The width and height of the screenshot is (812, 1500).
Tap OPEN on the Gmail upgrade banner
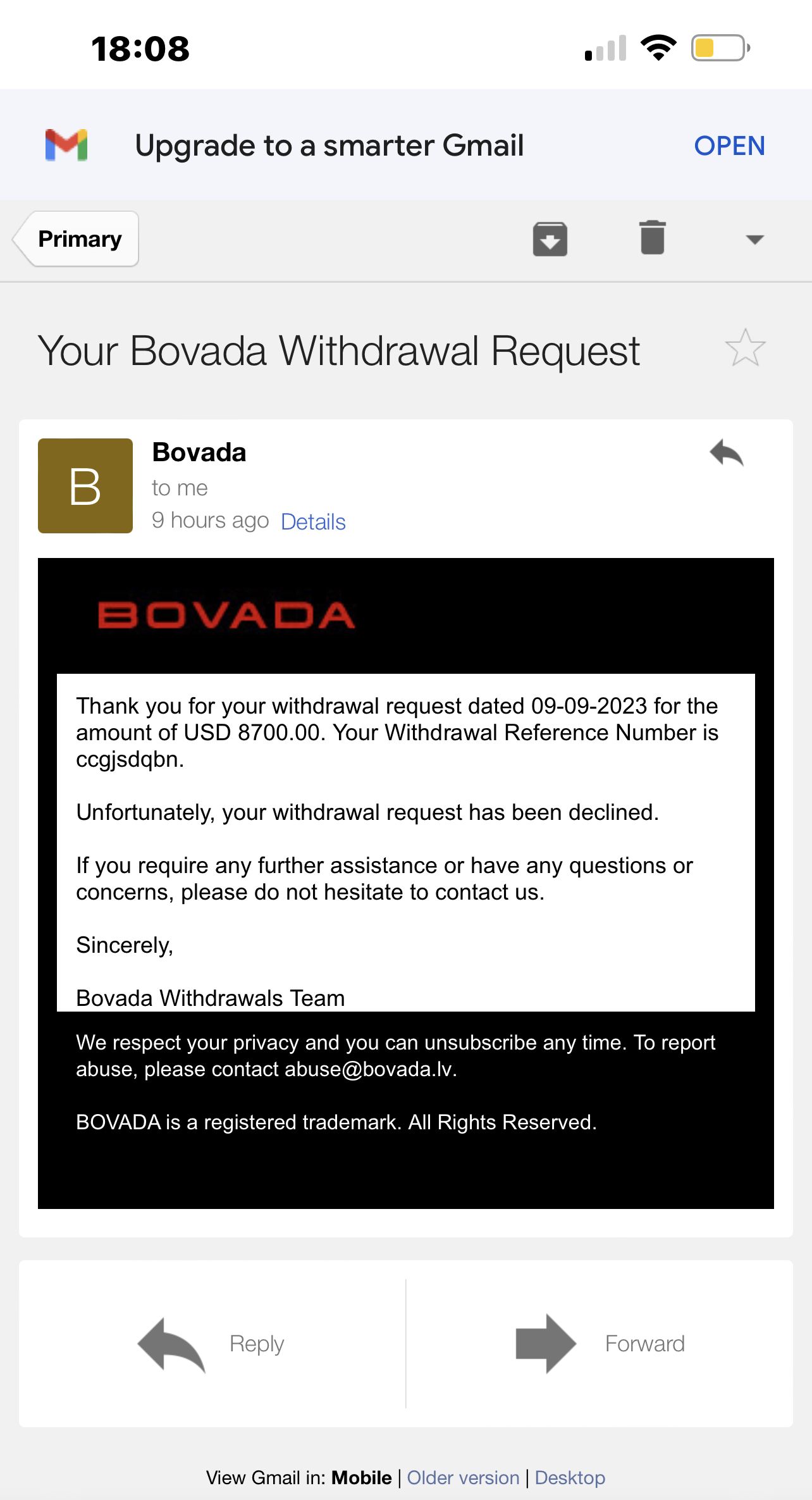[729, 146]
